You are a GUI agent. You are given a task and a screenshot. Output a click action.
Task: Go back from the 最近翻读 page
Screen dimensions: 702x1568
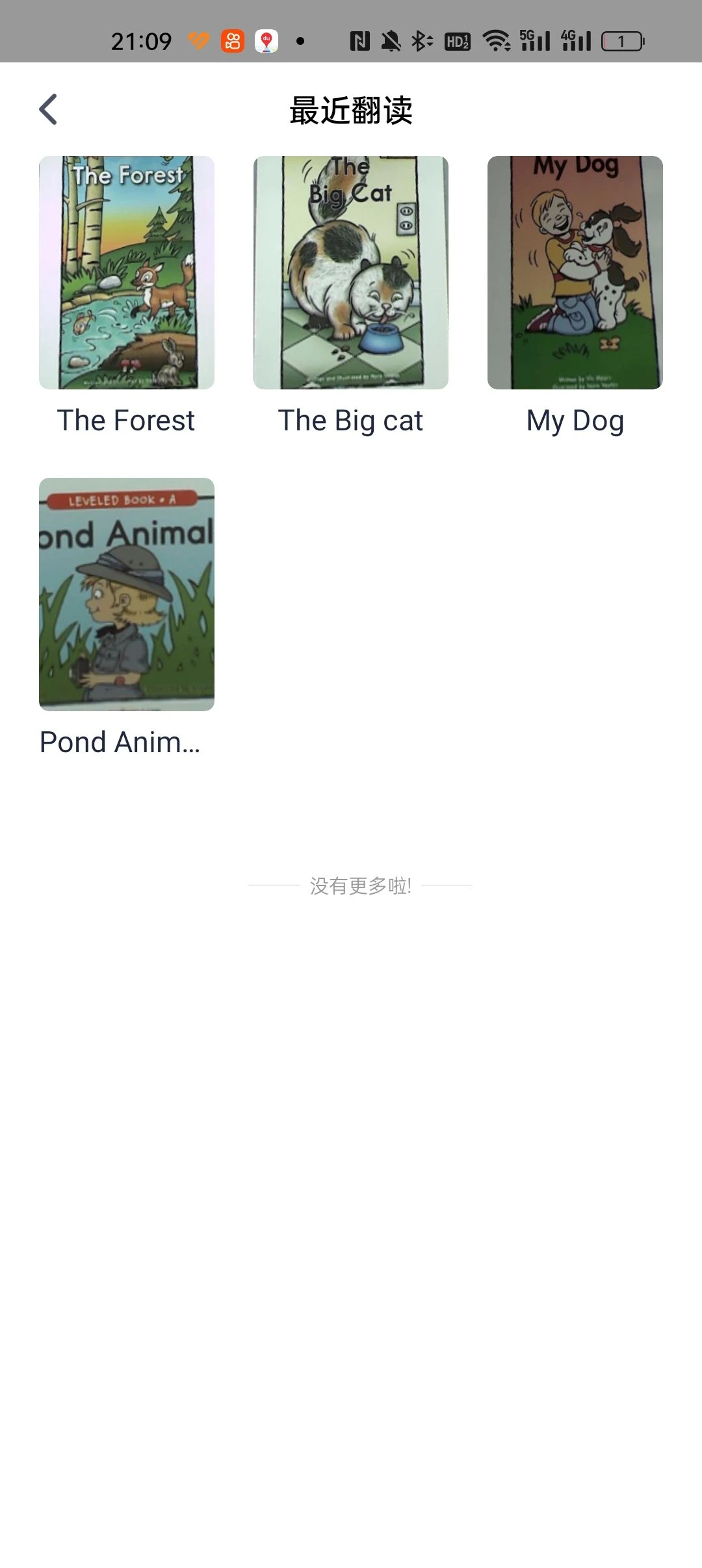(48, 109)
